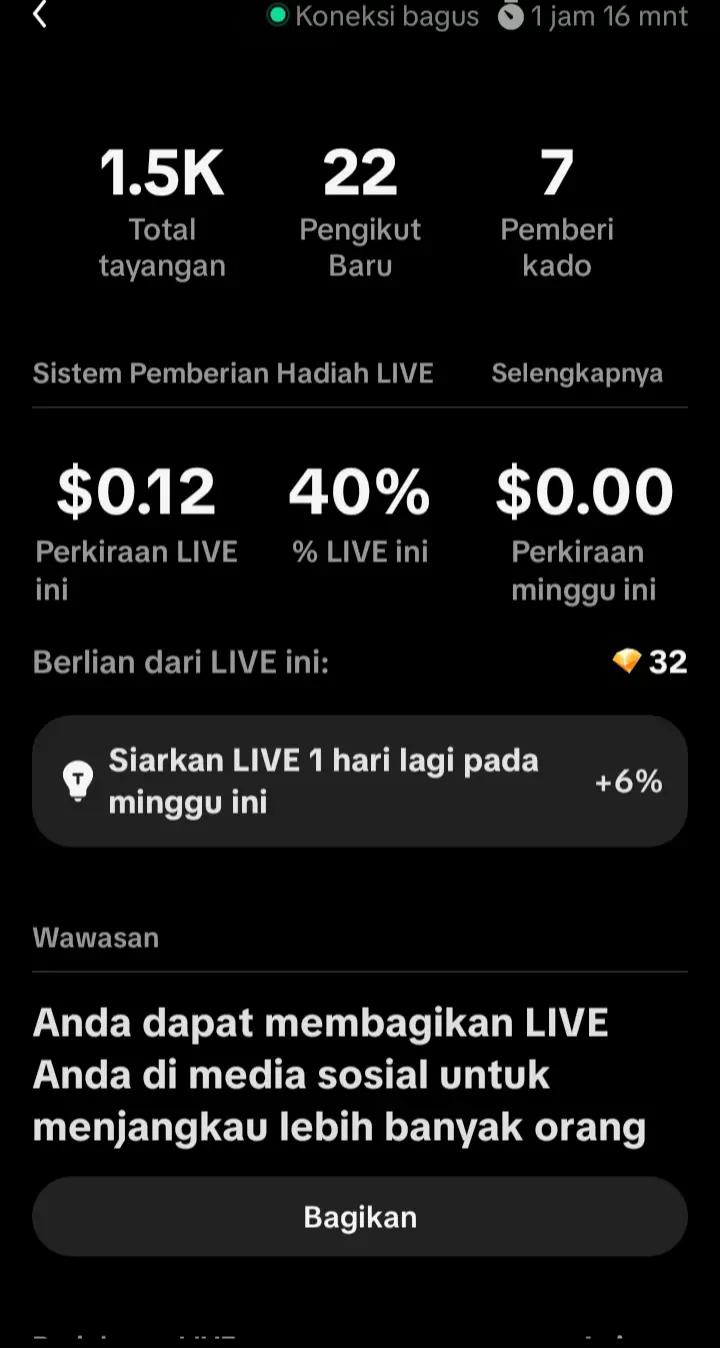Viewport: 720px width, 1348px height.
Task: Go back using the top-left arrow
Action: (x=40, y=15)
